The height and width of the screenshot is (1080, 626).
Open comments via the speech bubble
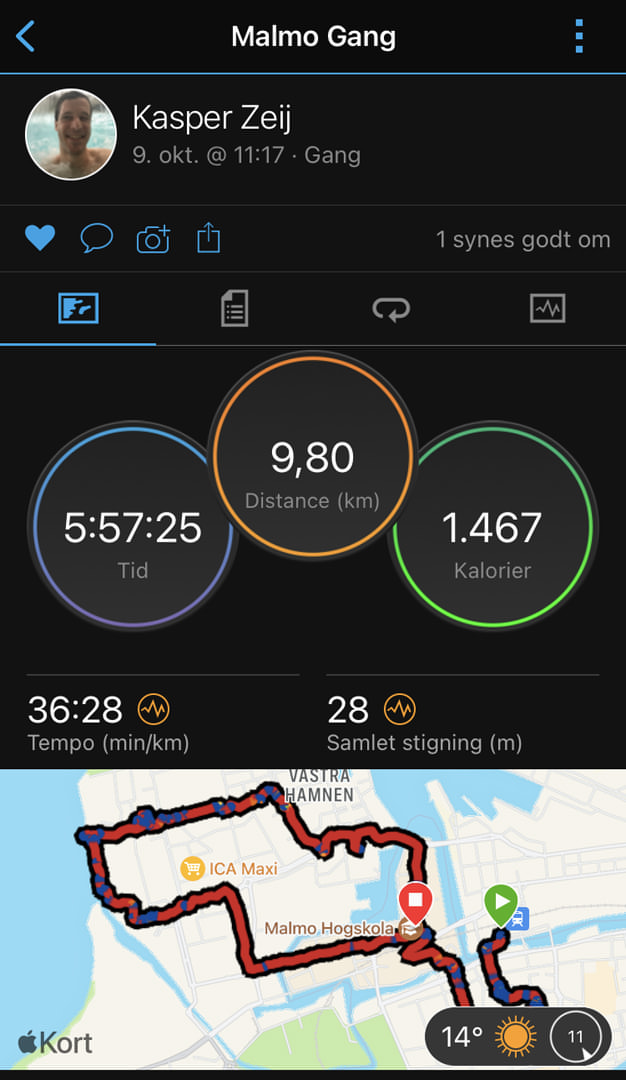tap(96, 238)
